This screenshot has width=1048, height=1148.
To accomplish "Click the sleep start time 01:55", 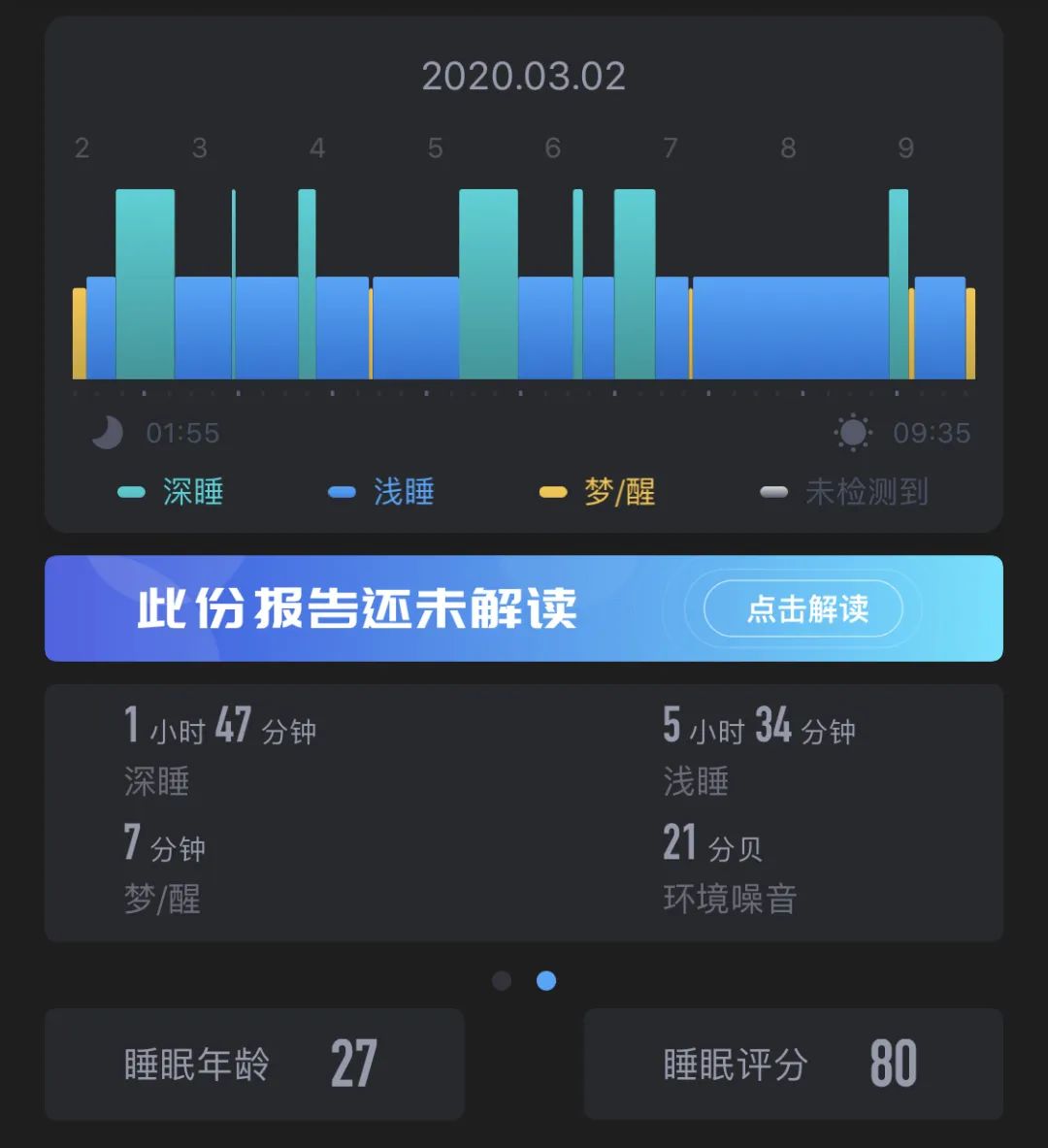I will tap(182, 433).
